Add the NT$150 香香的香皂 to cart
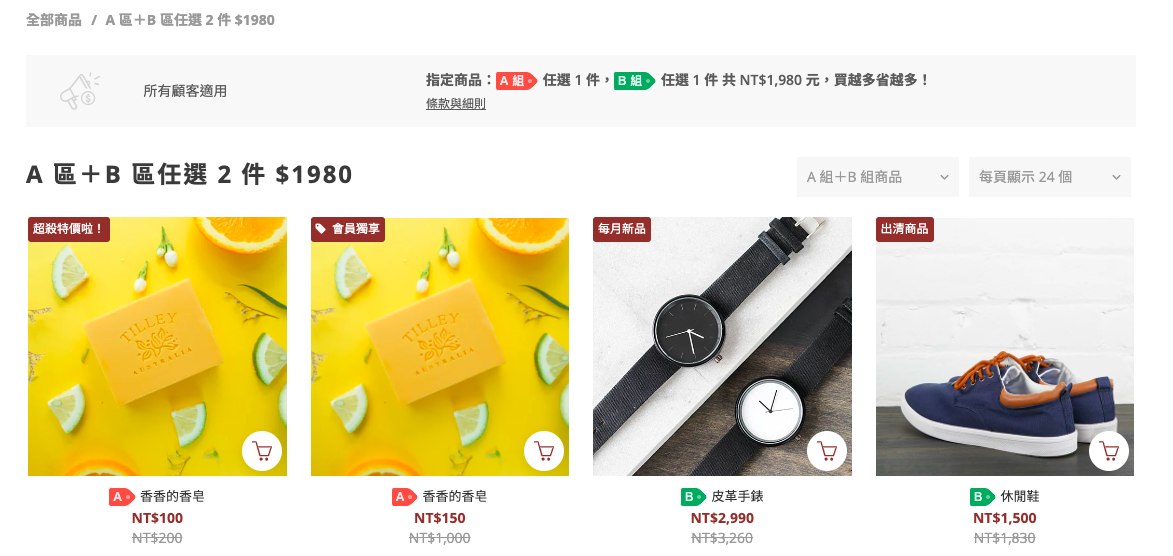1173x556 pixels. point(544,451)
